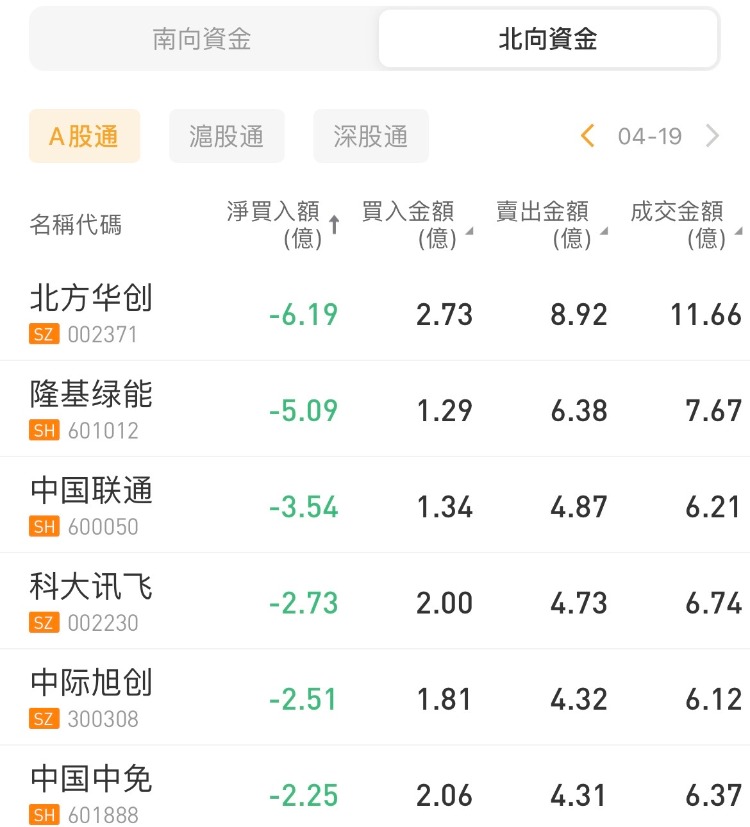This screenshot has height=827, width=750.
Task: Select the 北向資金 tab
Action: pyautogui.click(x=548, y=40)
